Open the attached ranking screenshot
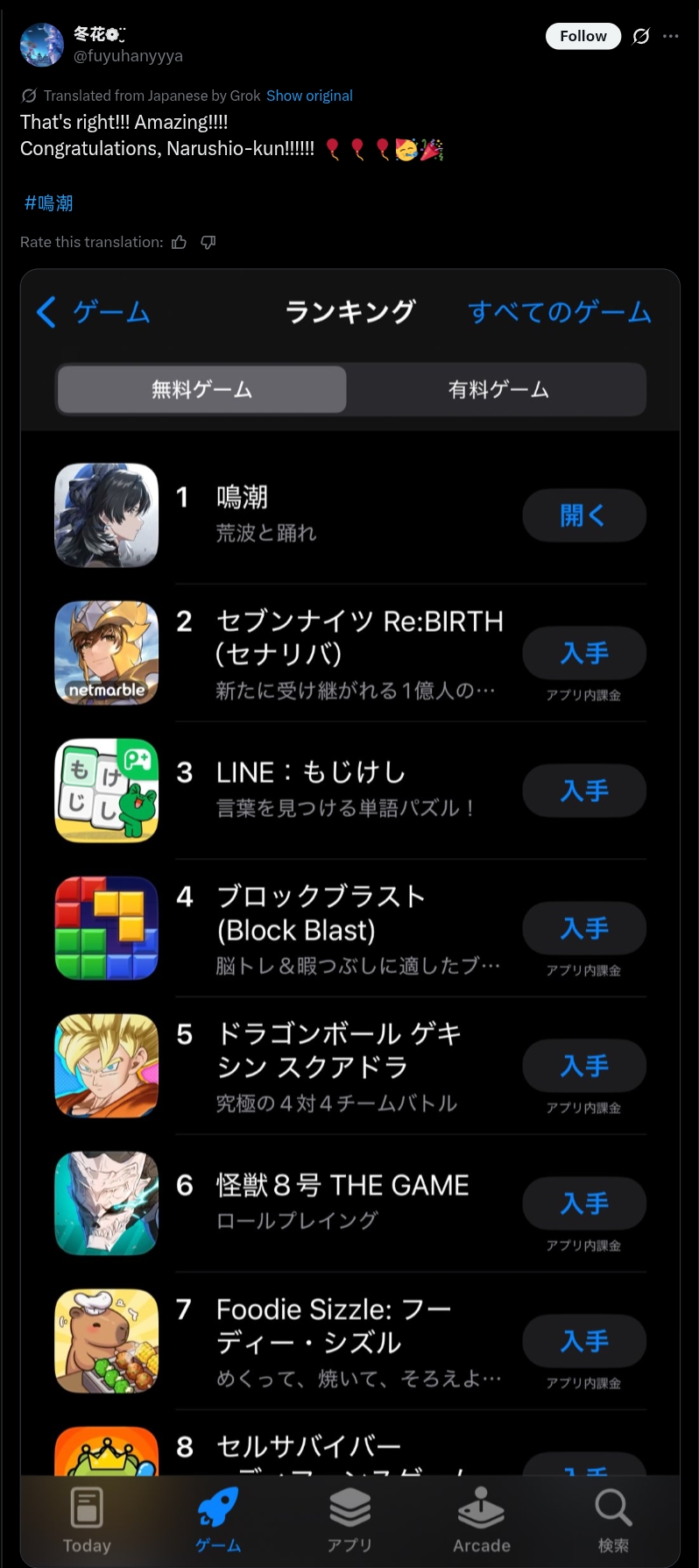 click(x=350, y=876)
